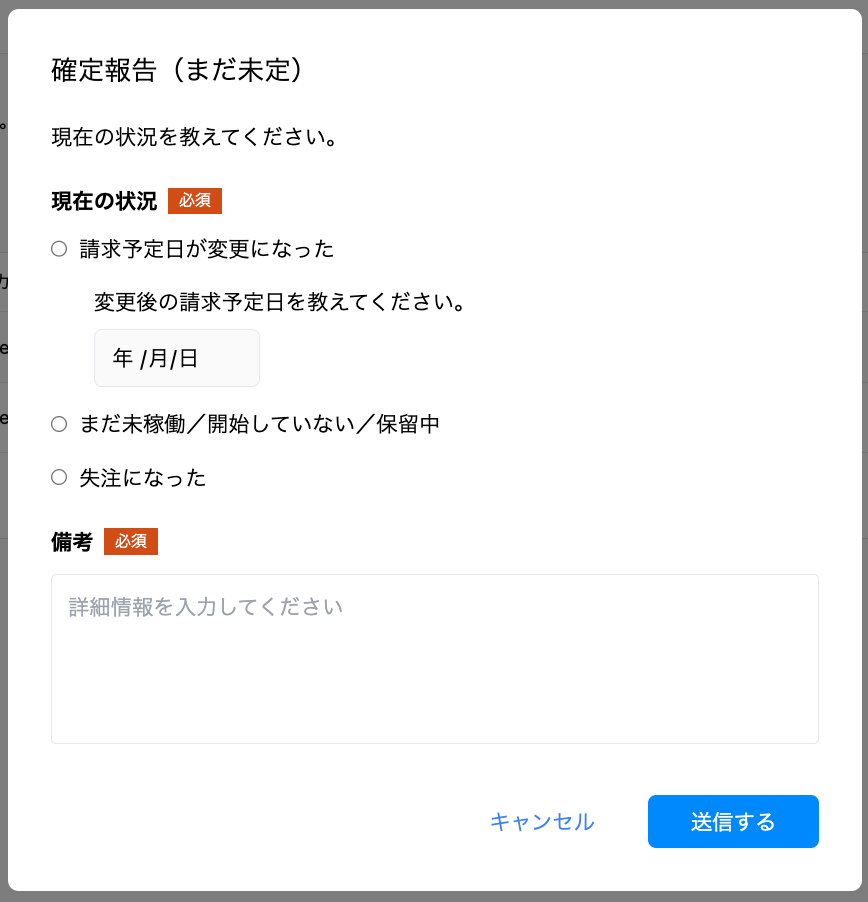Viewport: 868px width, 902px height.
Task: Open the 年/月/日 date field
Action: (x=176, y=358)
